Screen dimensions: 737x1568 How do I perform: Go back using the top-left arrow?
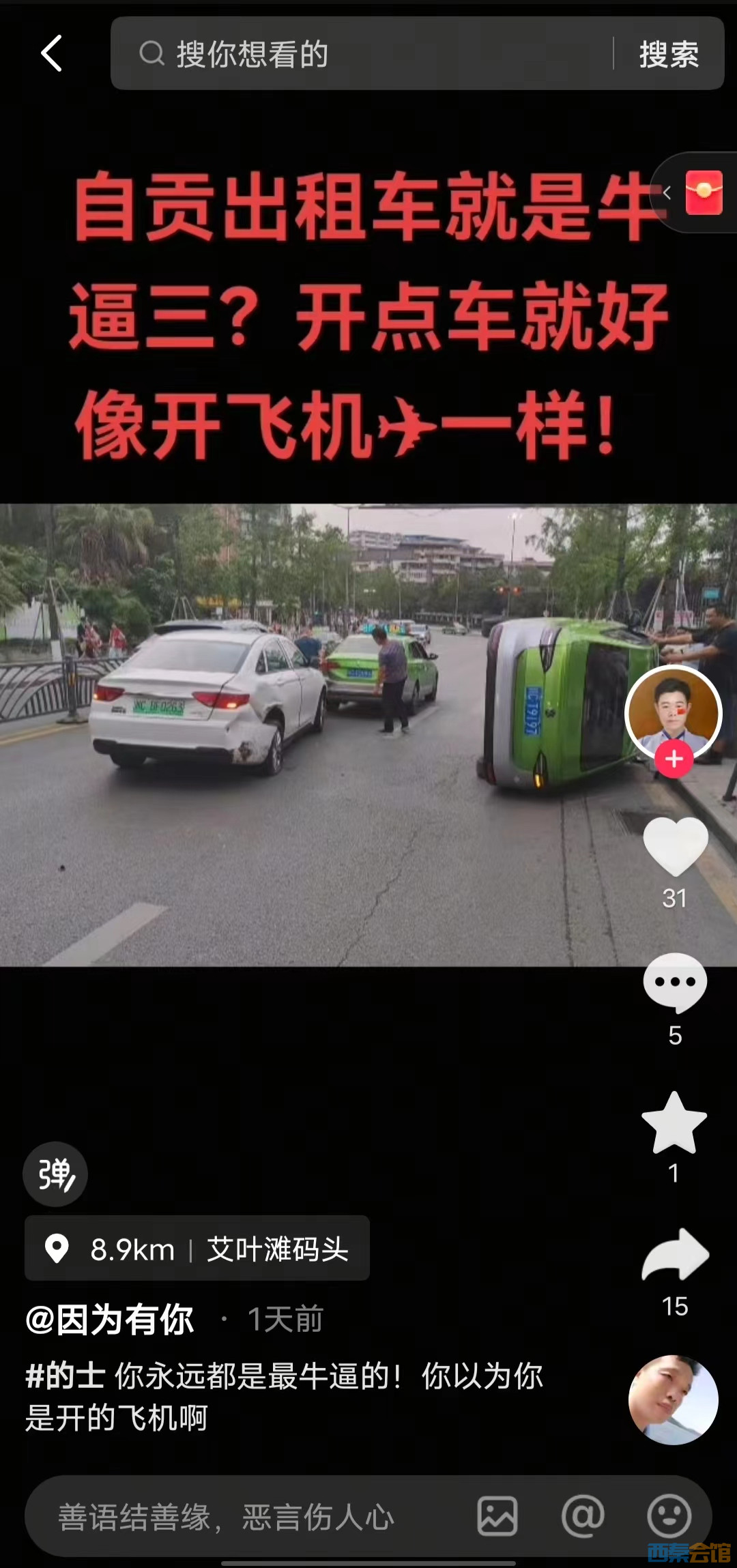pos(52,53)
